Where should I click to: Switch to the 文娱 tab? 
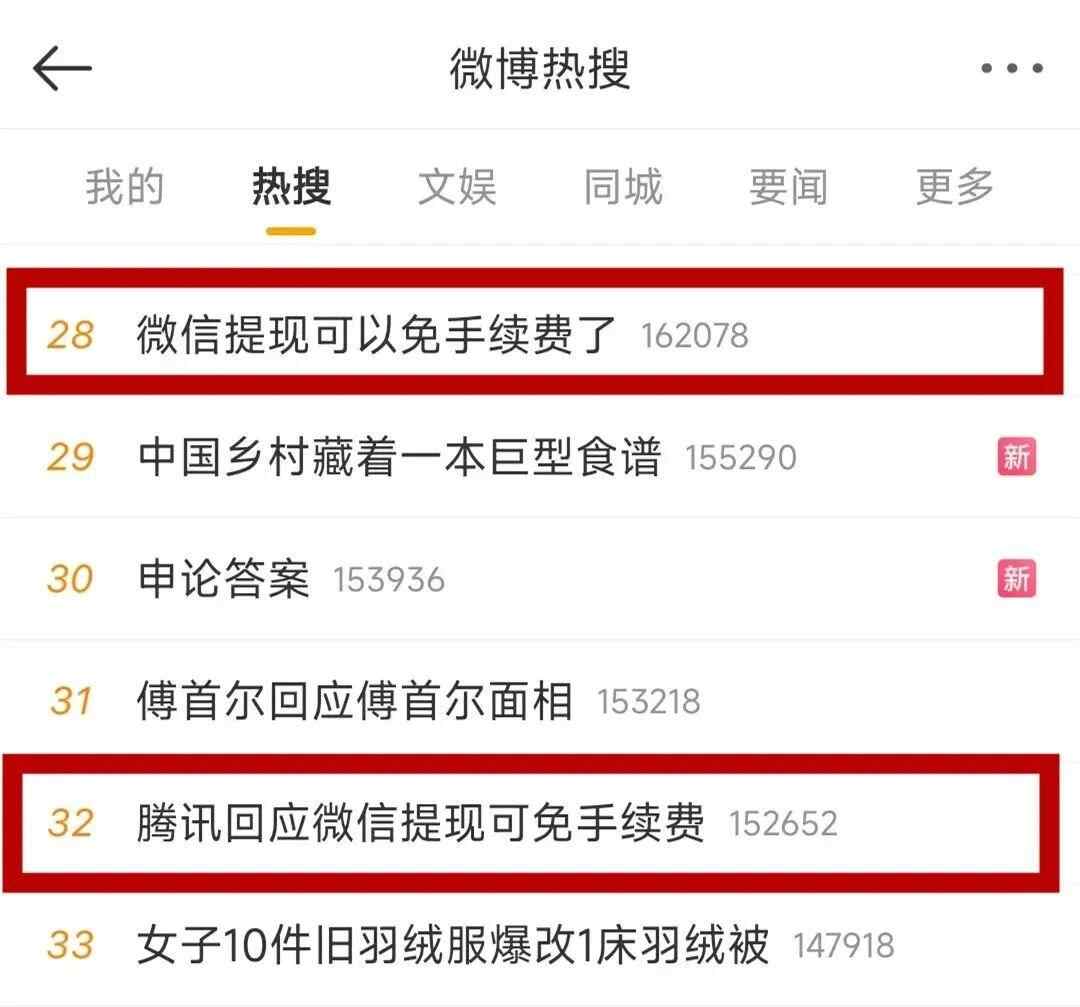[457, 187]
